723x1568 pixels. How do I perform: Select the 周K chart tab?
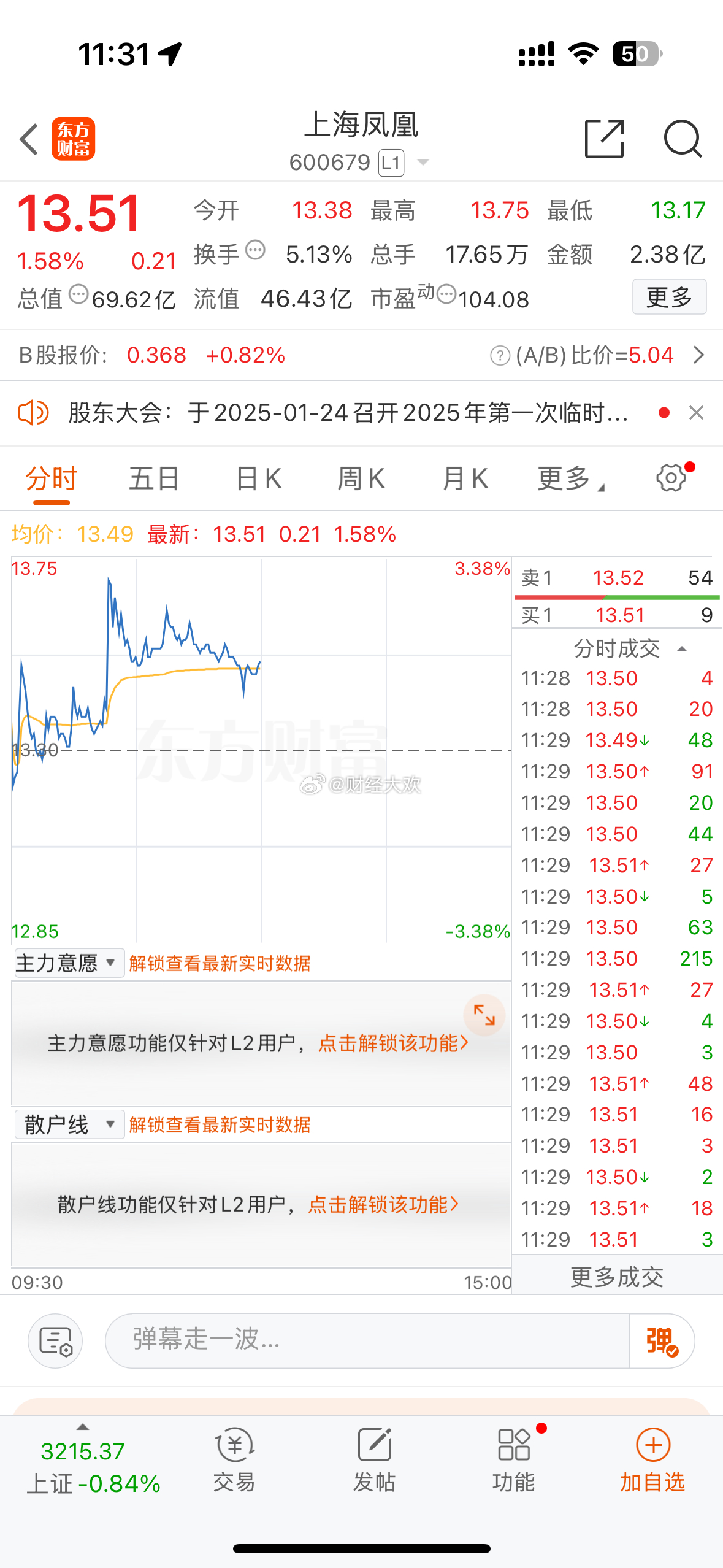(361, 478)
